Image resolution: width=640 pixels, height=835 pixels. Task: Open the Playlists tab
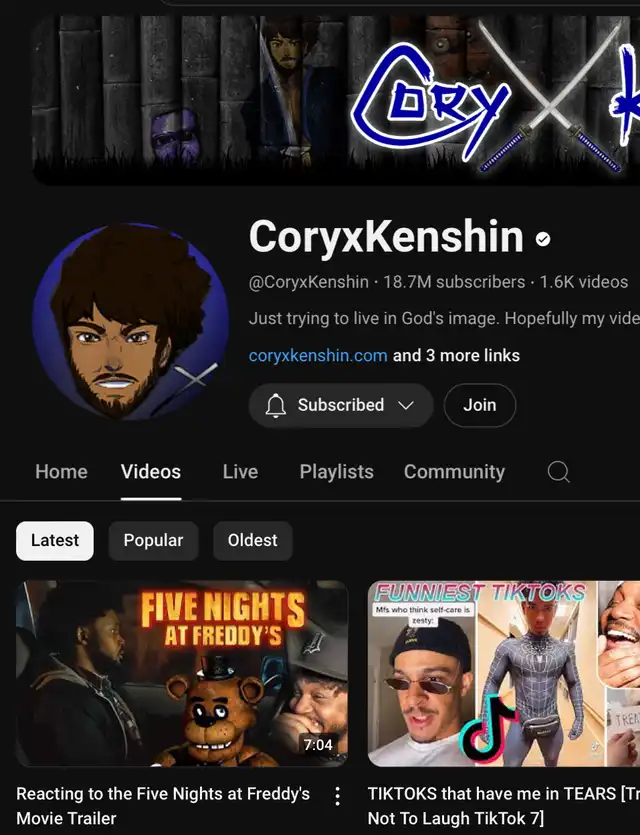tap(336, 472)
